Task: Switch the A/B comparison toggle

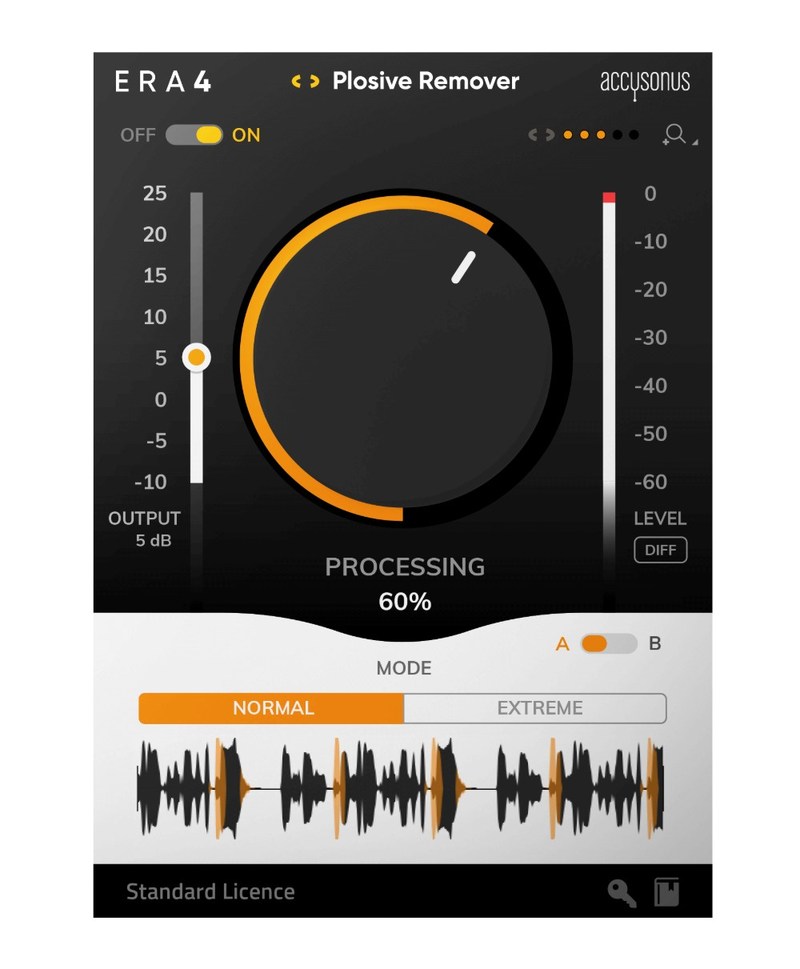Action: [x=608, y=644]
